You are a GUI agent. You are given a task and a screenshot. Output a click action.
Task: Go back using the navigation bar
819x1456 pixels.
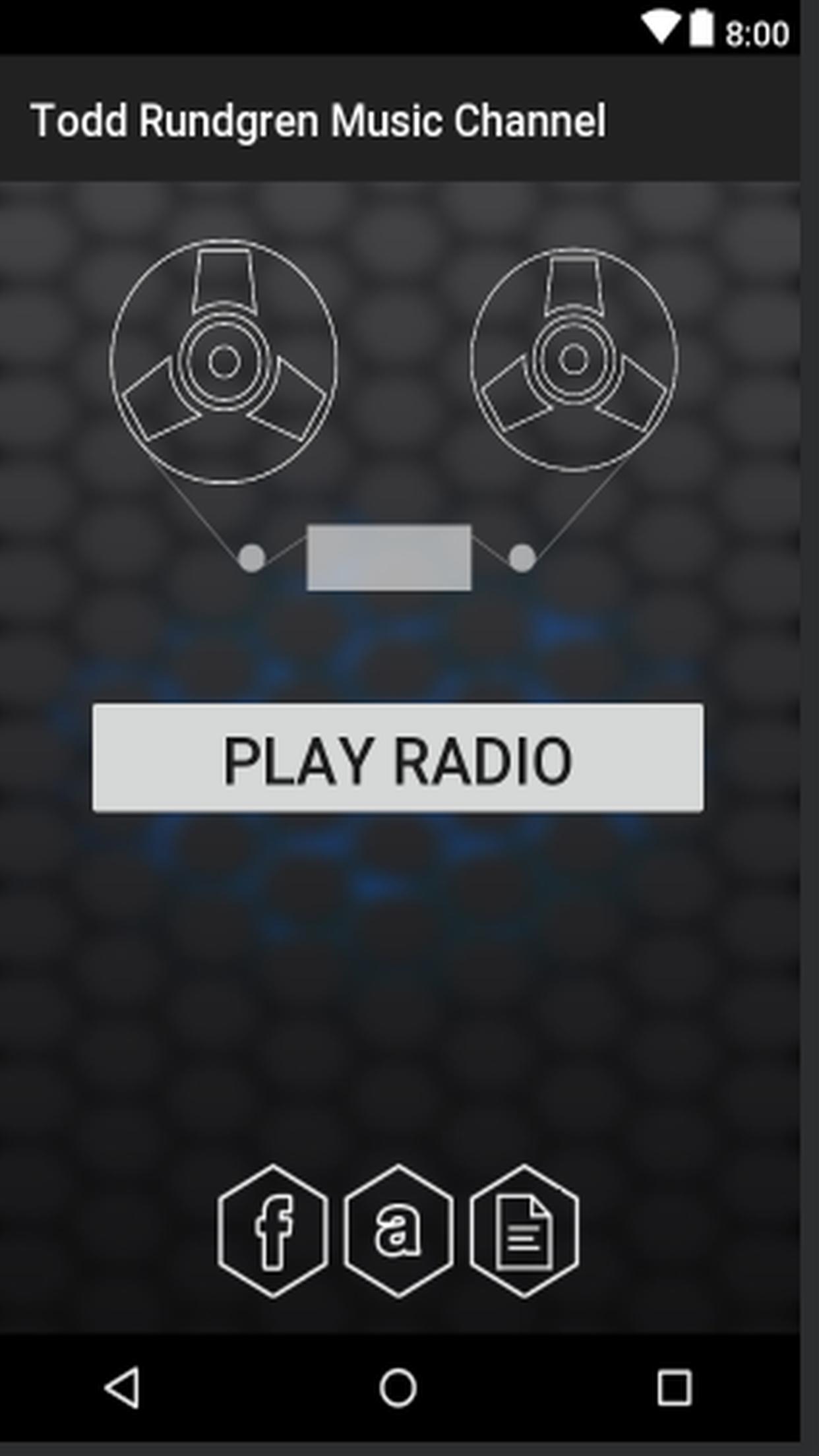[123, 1387]
